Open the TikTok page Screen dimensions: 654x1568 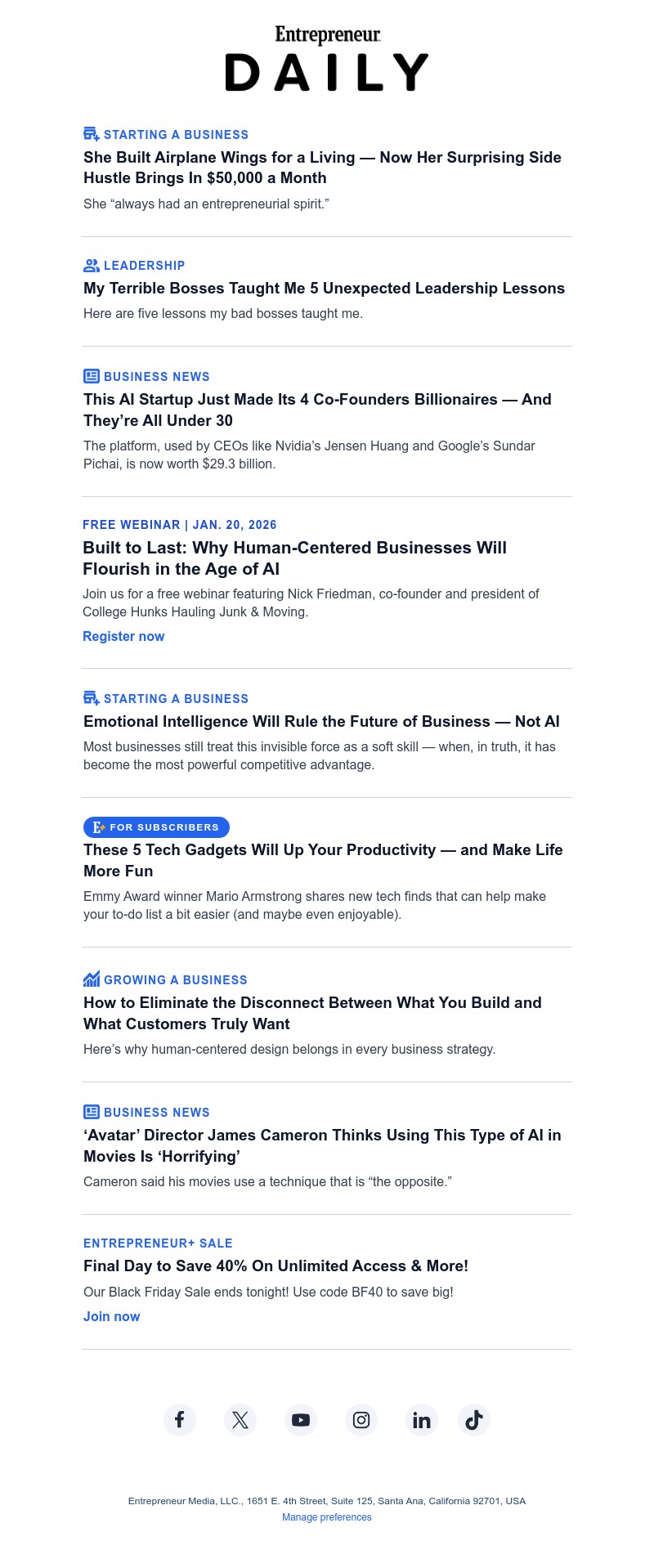click(x=474, y=1420)
